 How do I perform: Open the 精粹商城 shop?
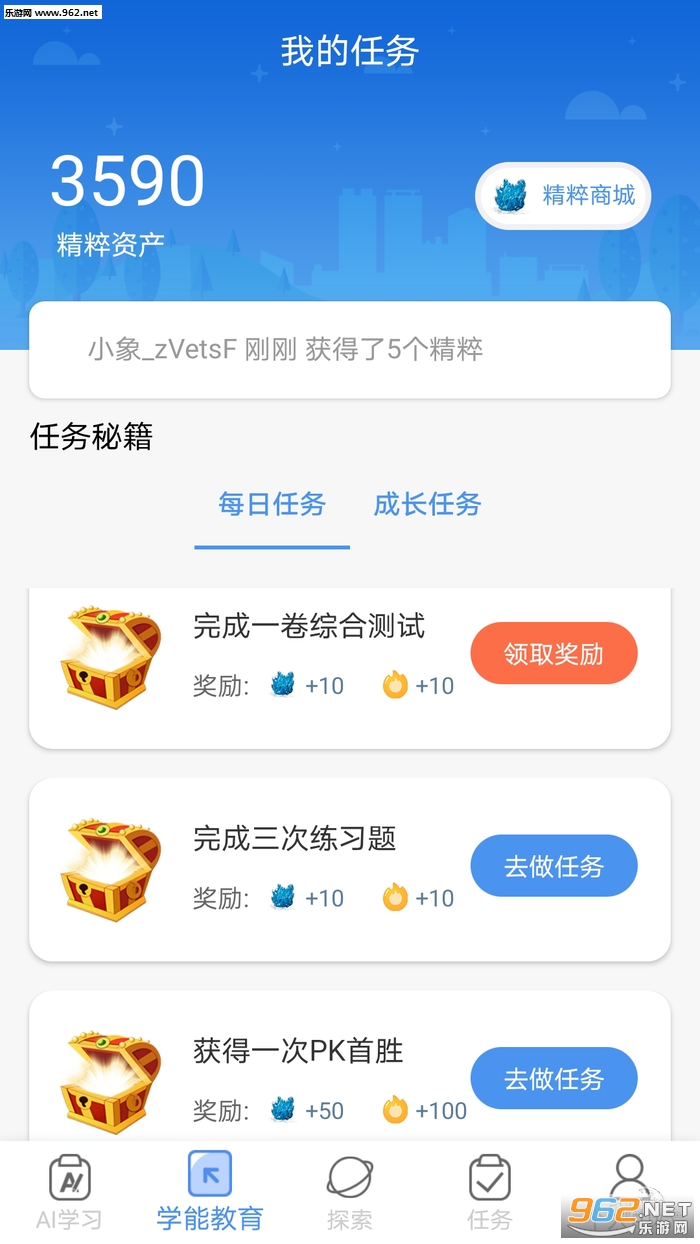click(563, 195)
